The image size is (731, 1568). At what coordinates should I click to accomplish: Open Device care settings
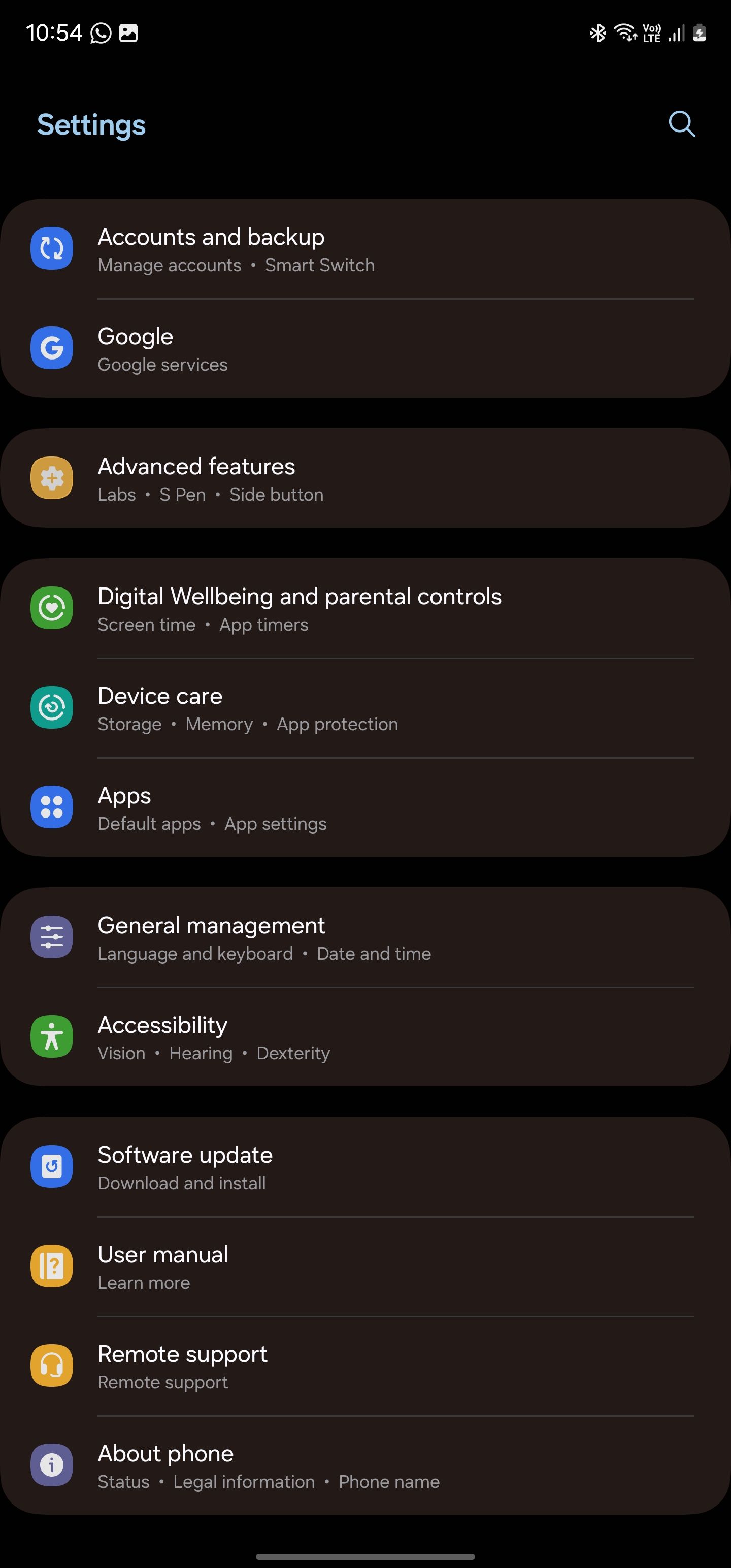tap(365, 707)
